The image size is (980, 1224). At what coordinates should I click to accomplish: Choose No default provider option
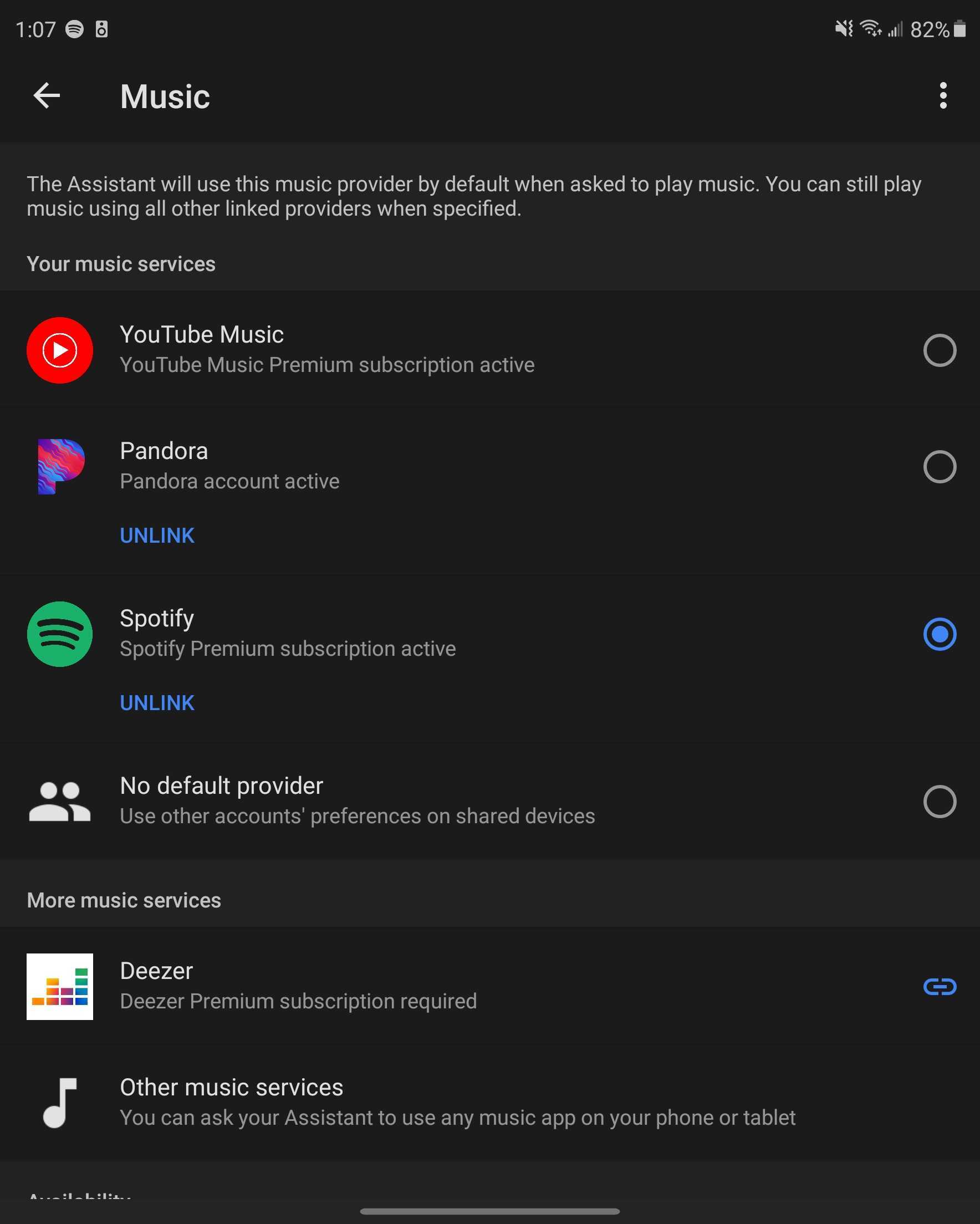pyautogui.click(x=940, y=802)
